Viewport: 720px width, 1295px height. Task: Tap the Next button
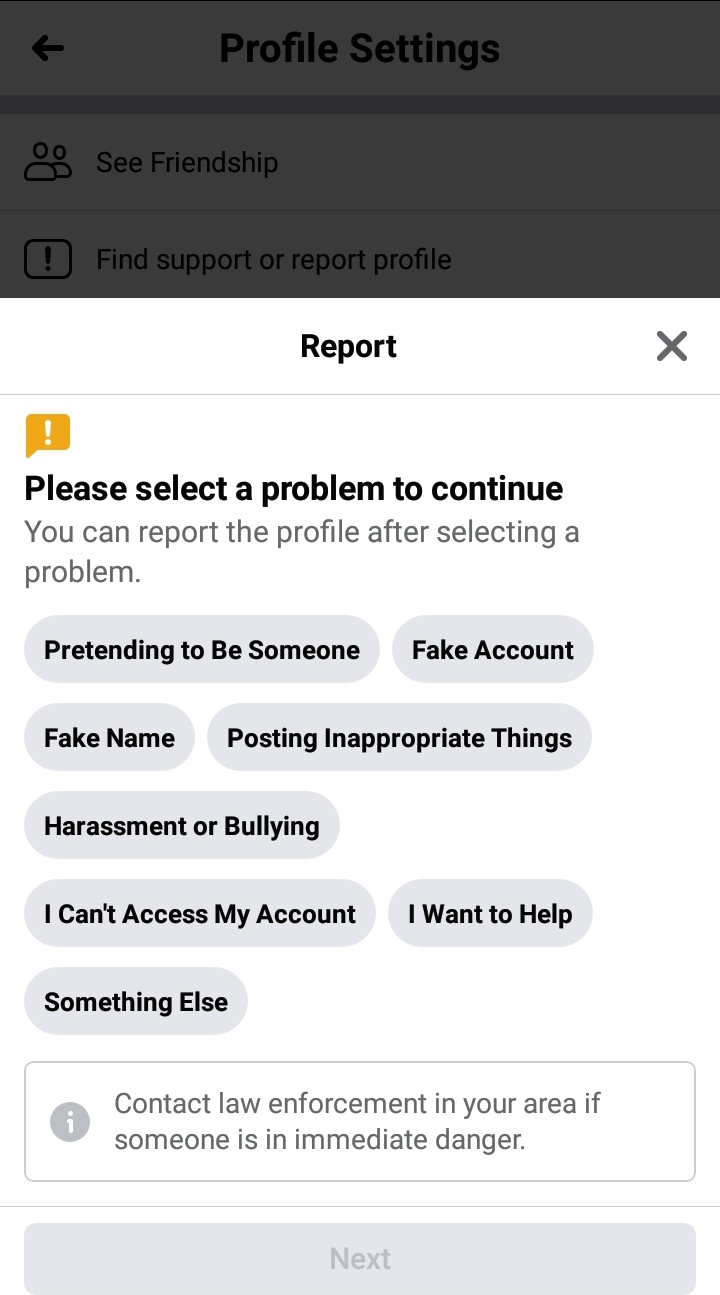tap(360, 1258)
